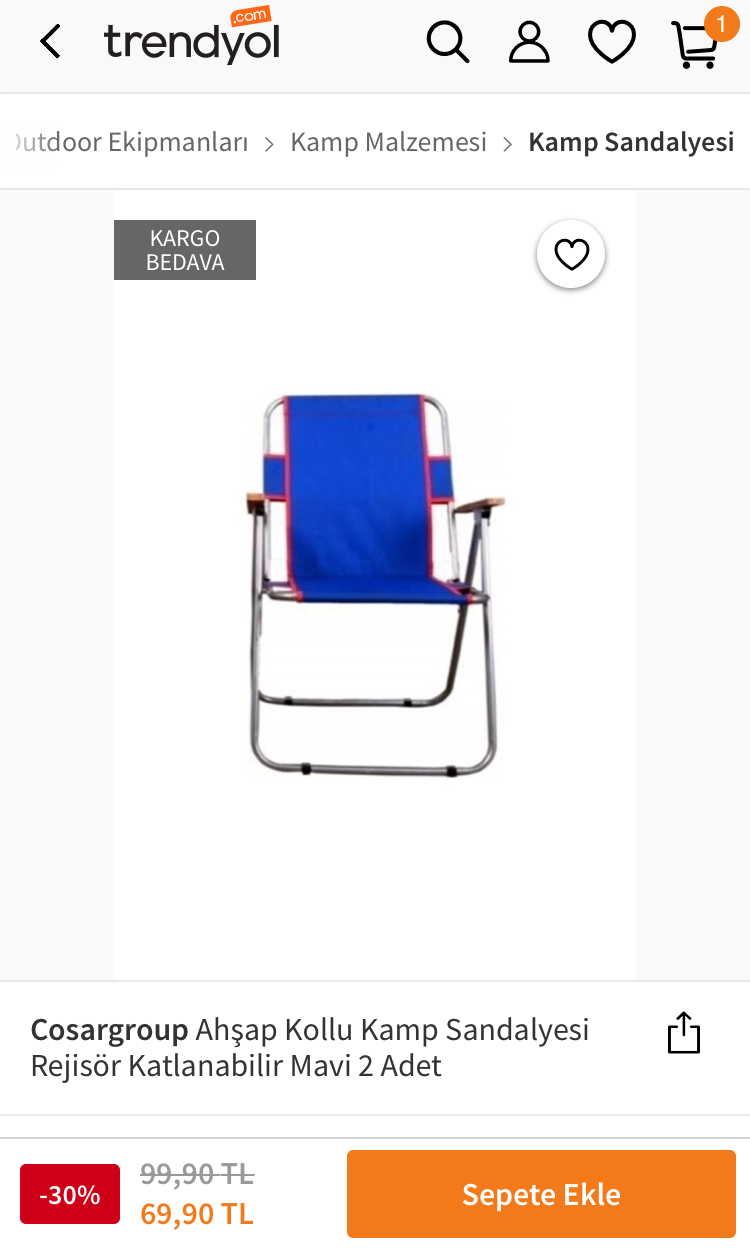This screenshot has height=1249, width=750.
Task: Open the shopping cart
Action: click(696, 43)
